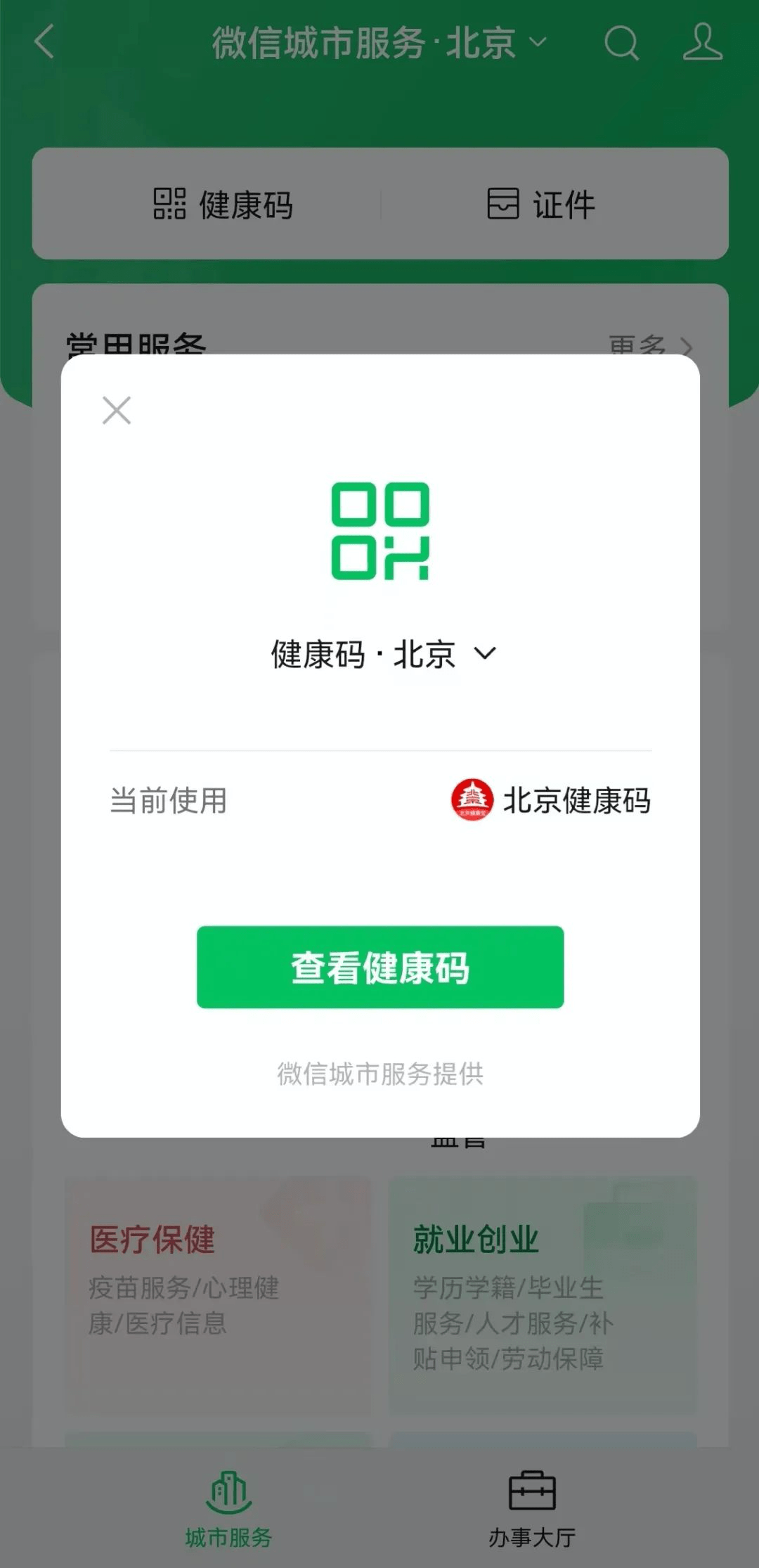Tap the back arrow at top left
The image size is (759, 1568).
coord(44,44)
